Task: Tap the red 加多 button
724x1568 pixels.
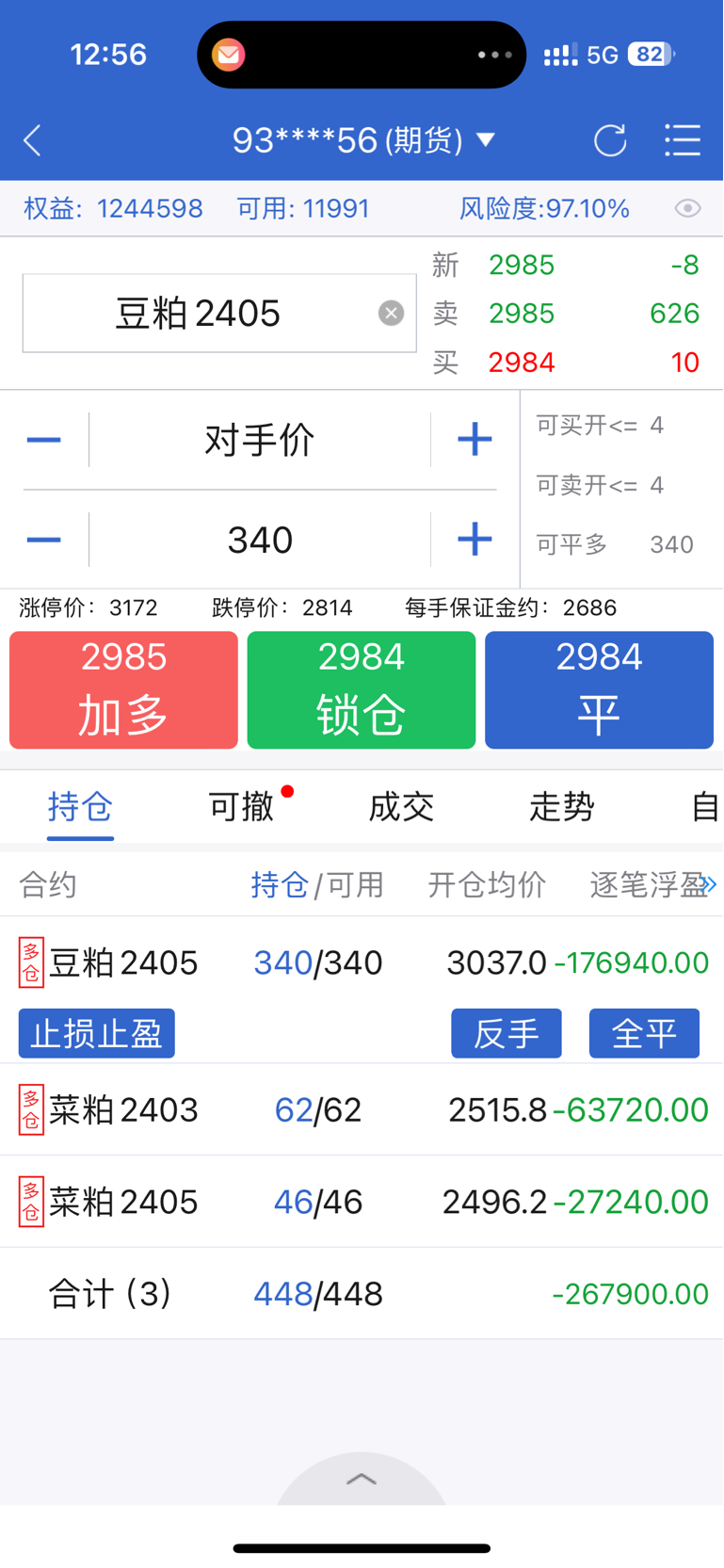Action: 123,690
